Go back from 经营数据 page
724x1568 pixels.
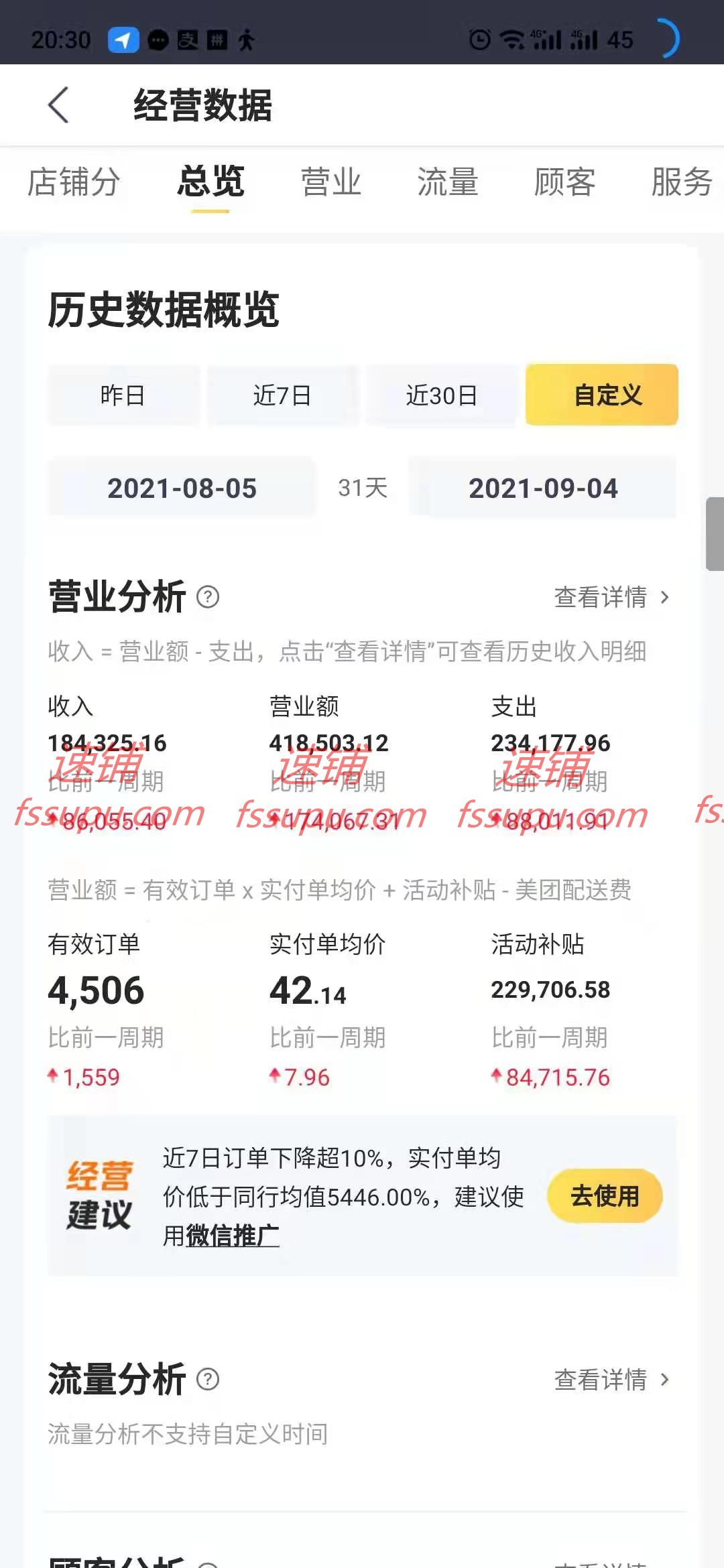[59, 105]
